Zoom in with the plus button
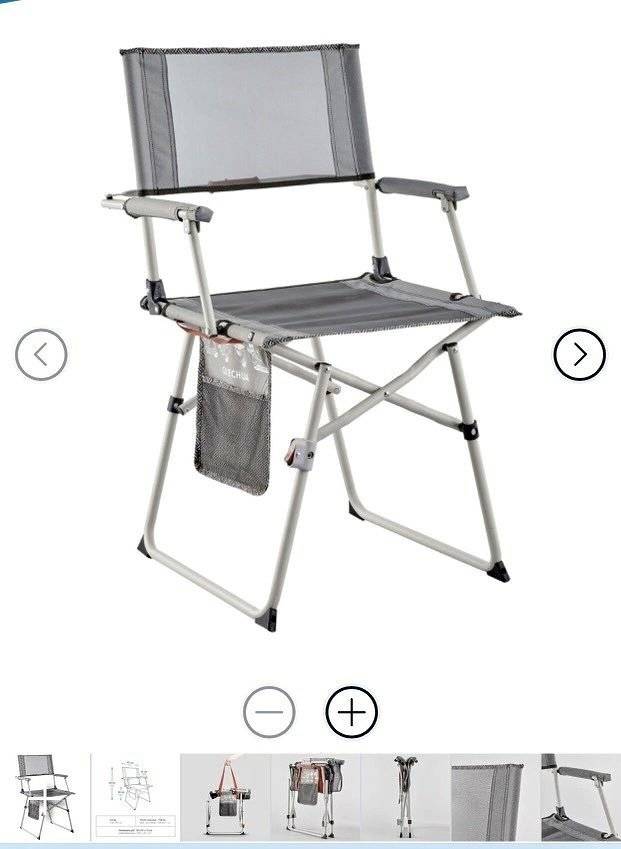Screen dimensions: 621x849 coord(352,712)
